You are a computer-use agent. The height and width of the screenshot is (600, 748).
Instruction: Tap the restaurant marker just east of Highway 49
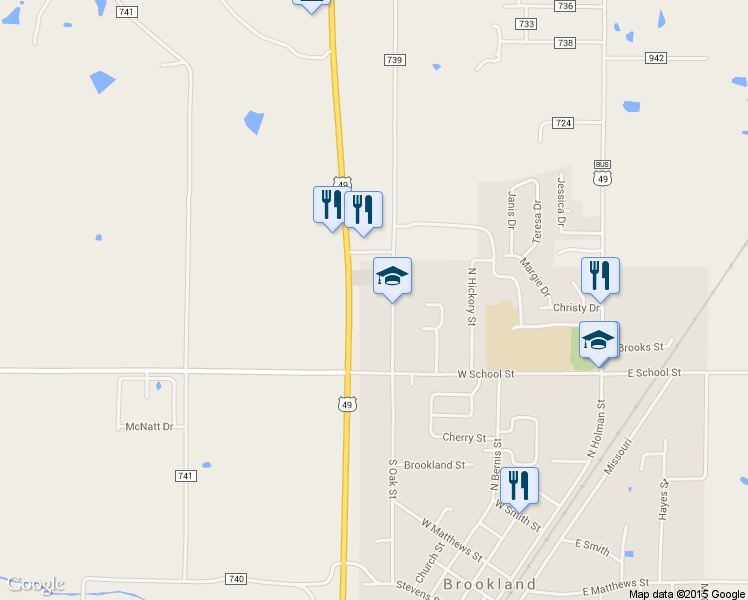point(364,210)
